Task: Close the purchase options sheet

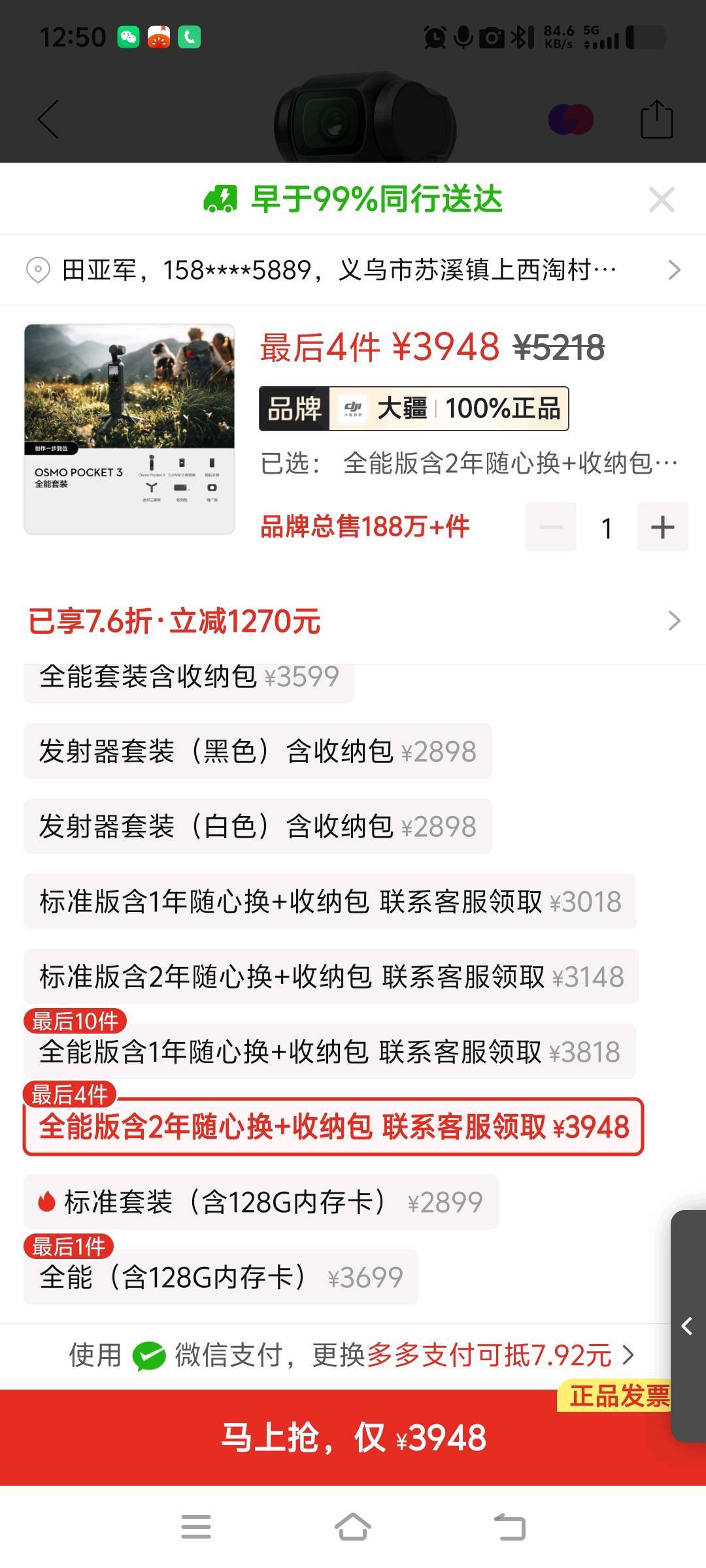Action: [x=662, y=200]
